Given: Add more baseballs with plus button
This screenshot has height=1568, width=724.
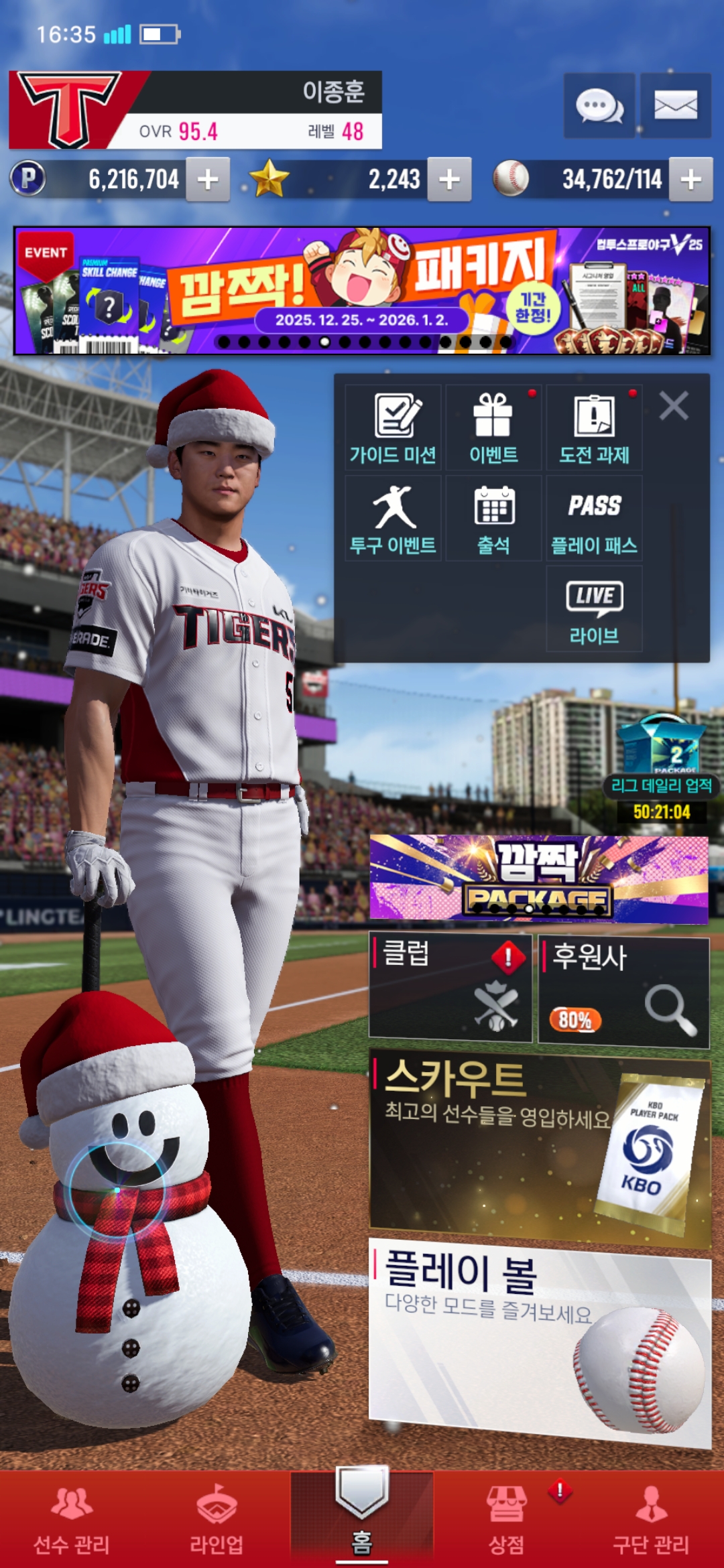Looking at the screenshot, I should [690, 179].
